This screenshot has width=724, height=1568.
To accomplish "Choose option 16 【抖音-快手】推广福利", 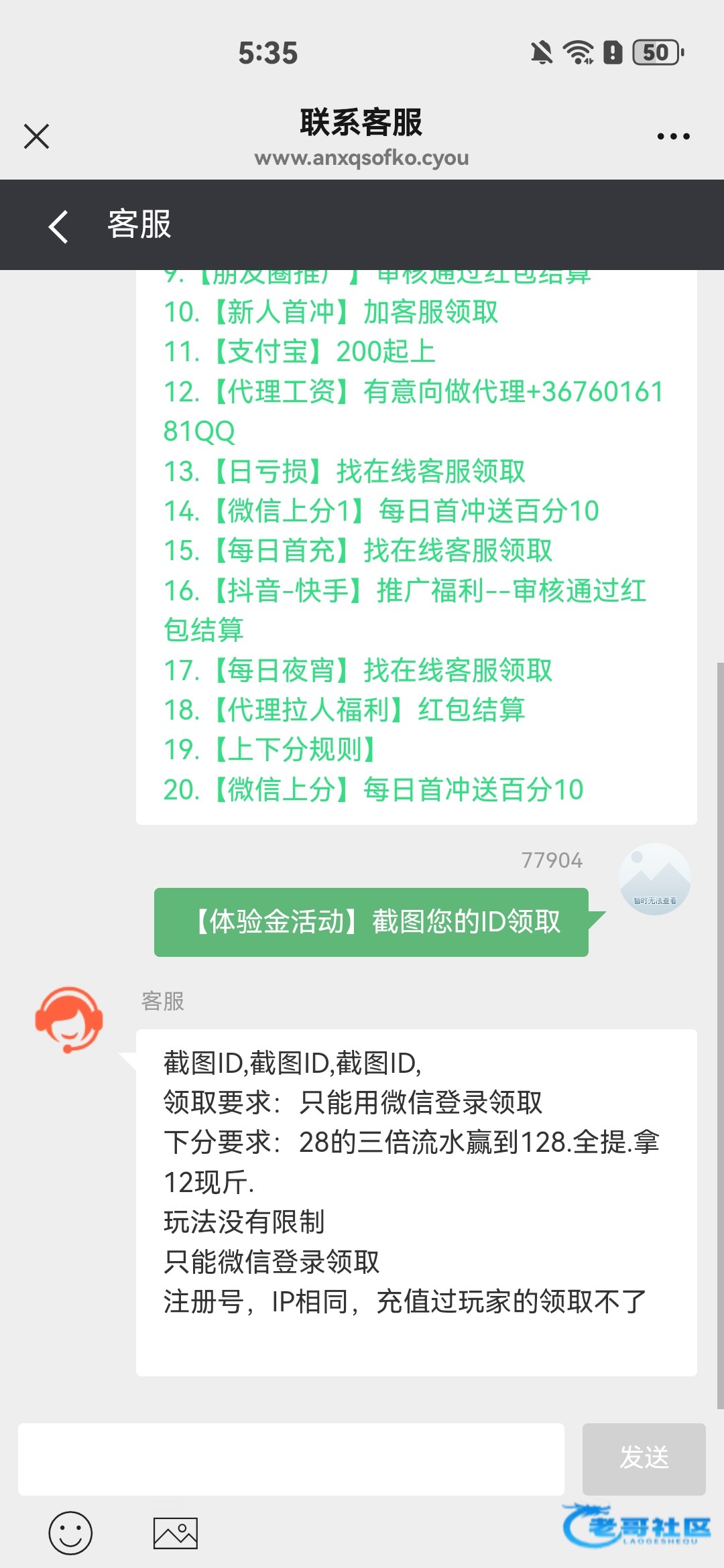I will 405,591.
